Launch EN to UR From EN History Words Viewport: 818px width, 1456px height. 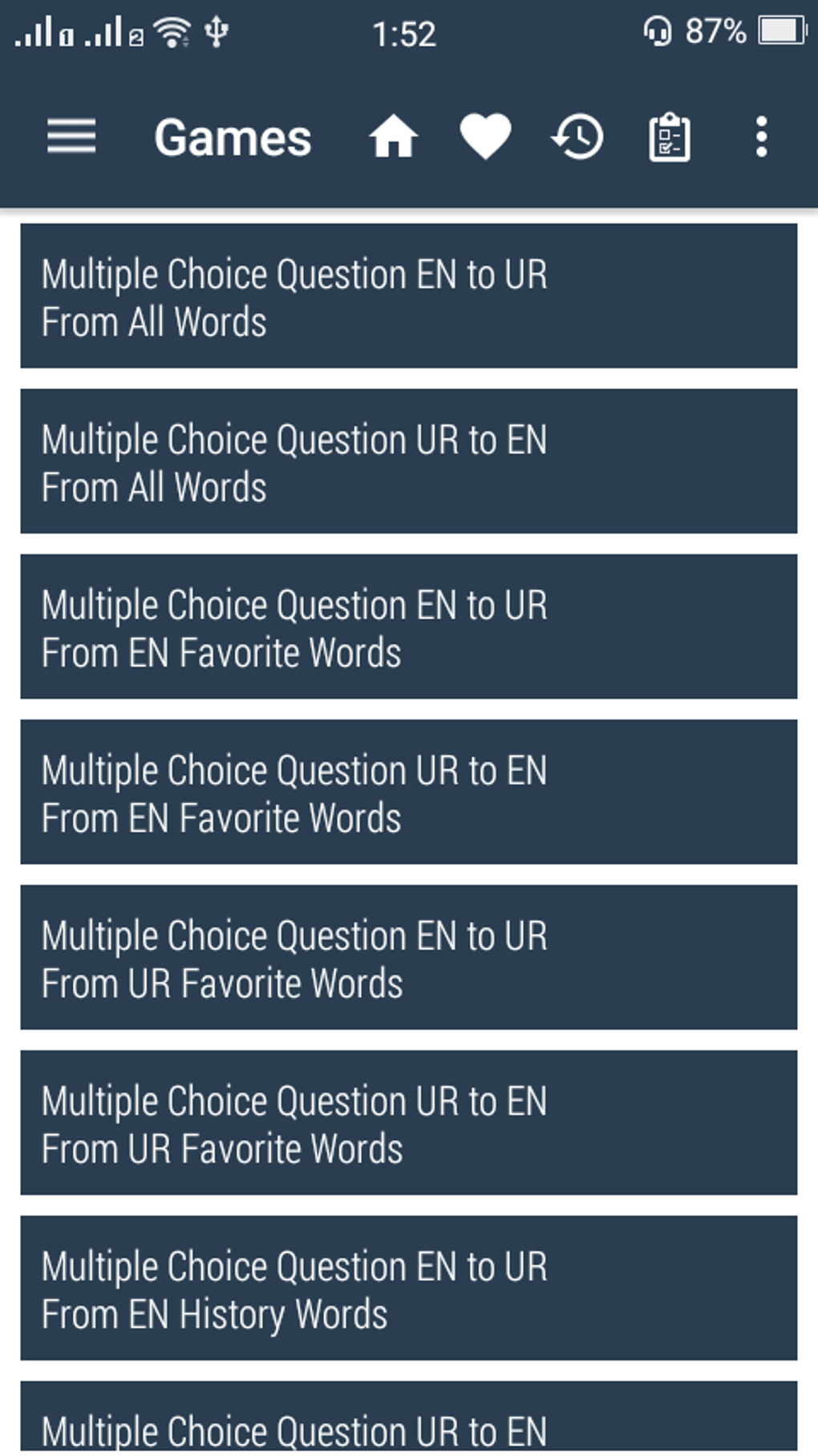click(408, 1288)
